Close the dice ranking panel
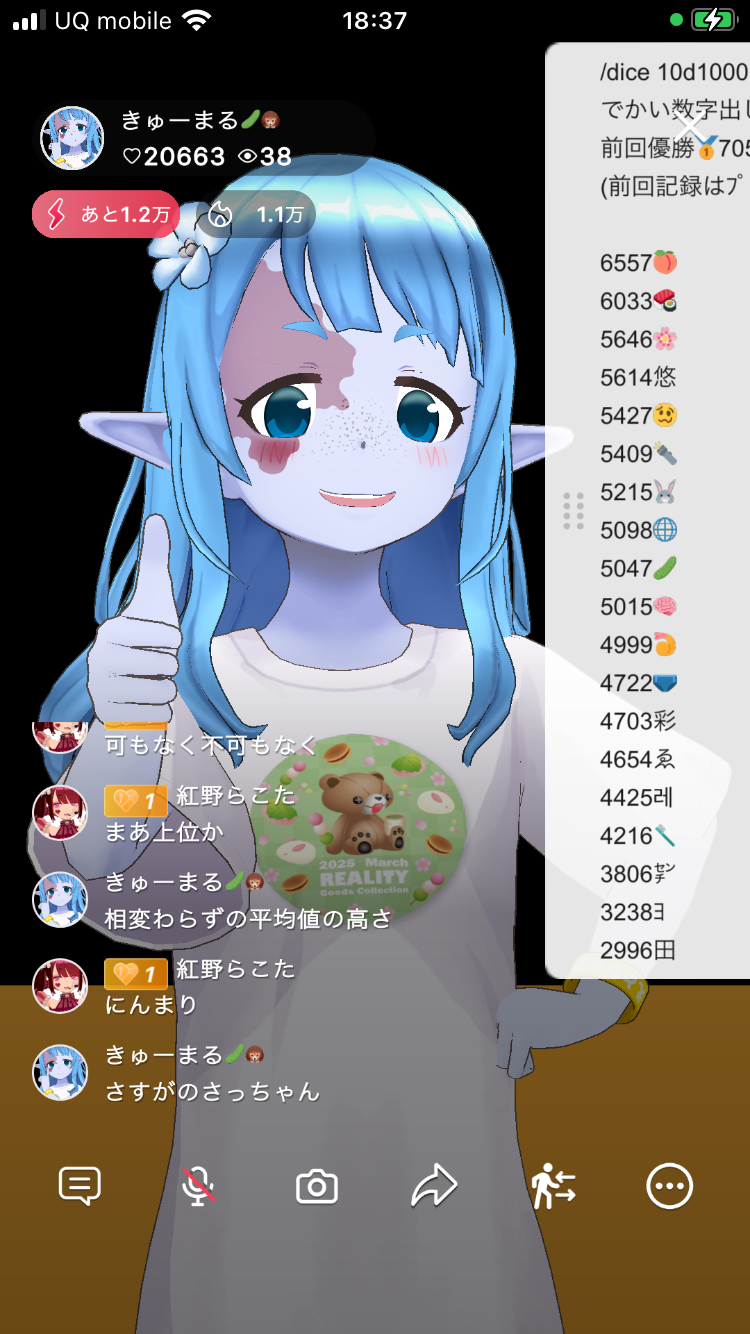This screenshot has height=1334, width=750. point(689,127)
